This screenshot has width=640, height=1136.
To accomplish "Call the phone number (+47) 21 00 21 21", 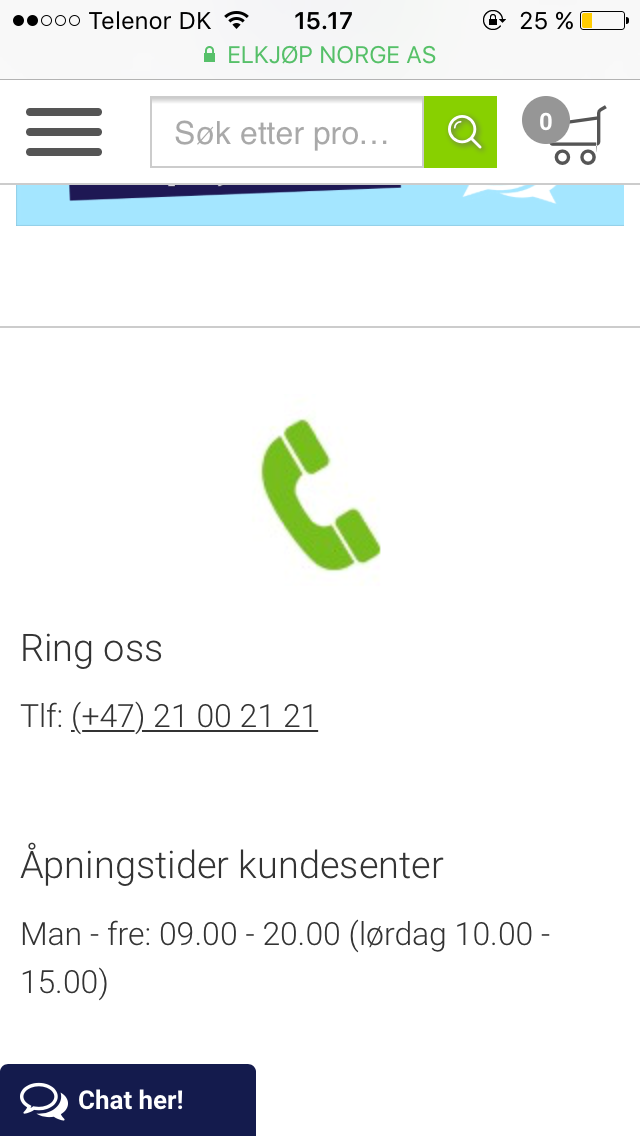I will 194,717.
